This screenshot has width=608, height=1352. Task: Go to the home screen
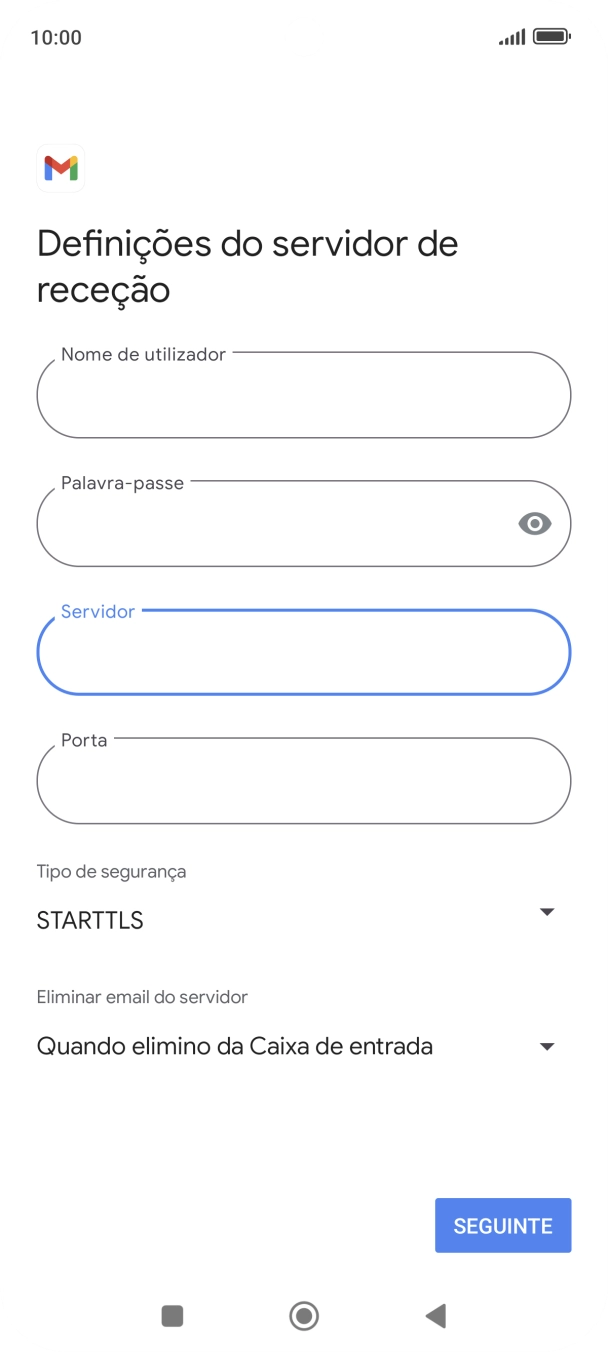tap(304, 1316)
